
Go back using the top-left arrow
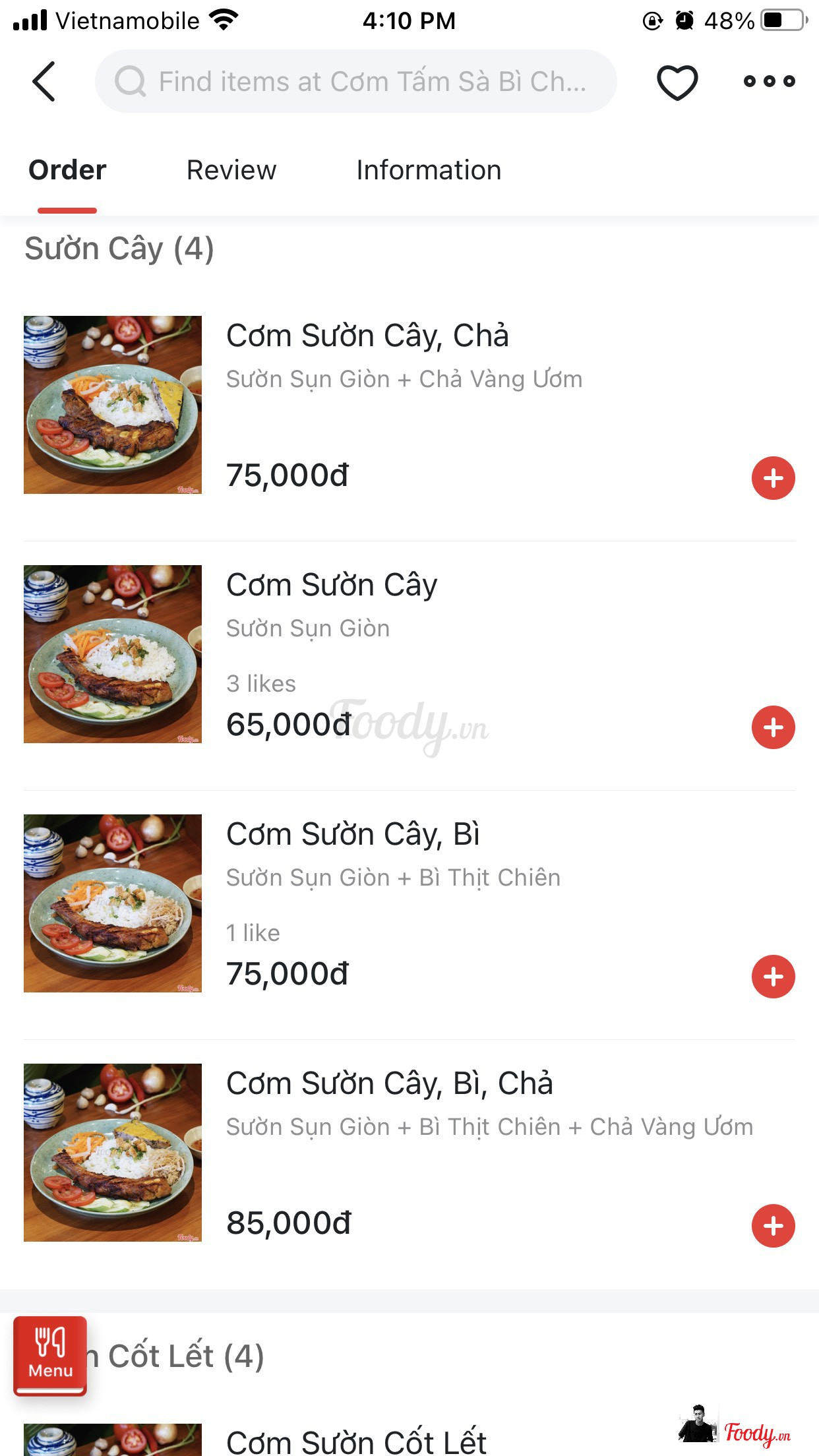(x=44, y=82)
